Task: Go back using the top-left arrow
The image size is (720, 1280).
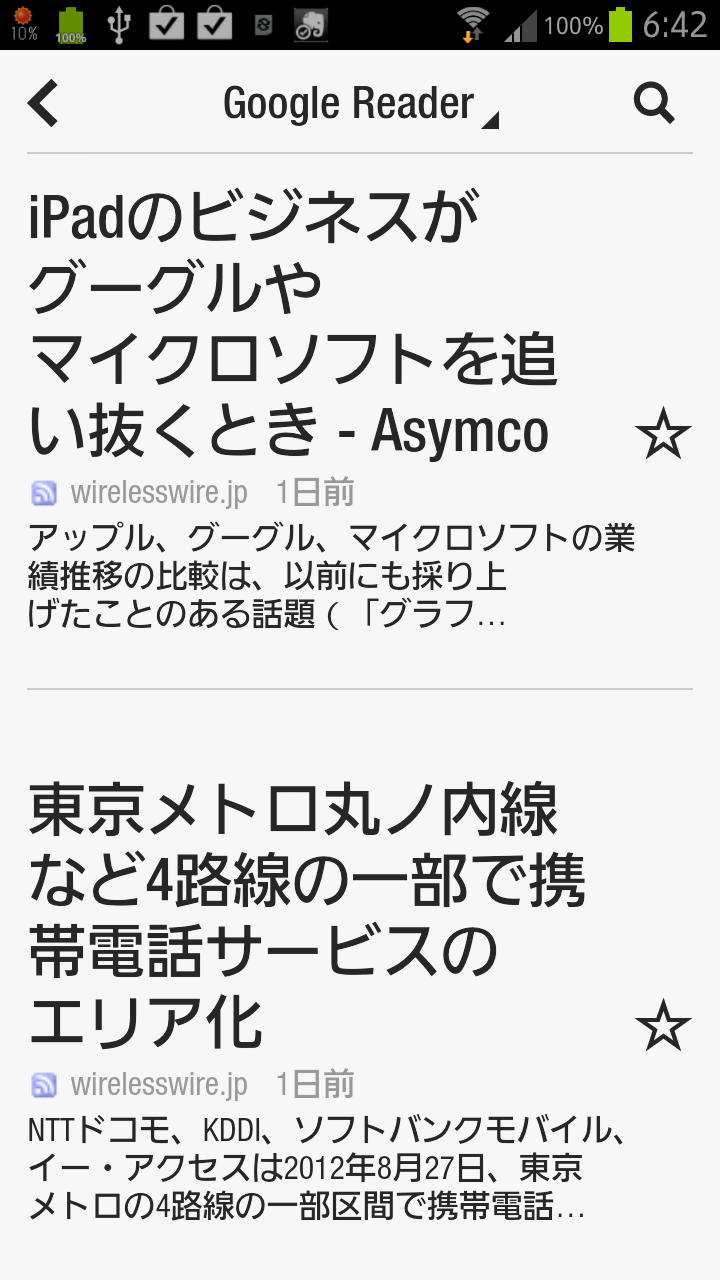Action: pos(43,103)
